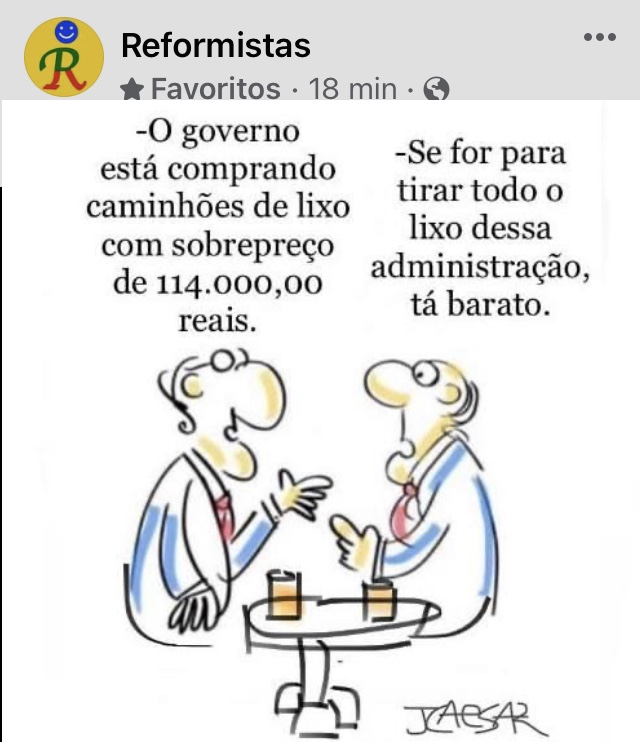Open the Reformistas profile picture
Viewport: 640px width, 742px height.
tap(63, 56)
